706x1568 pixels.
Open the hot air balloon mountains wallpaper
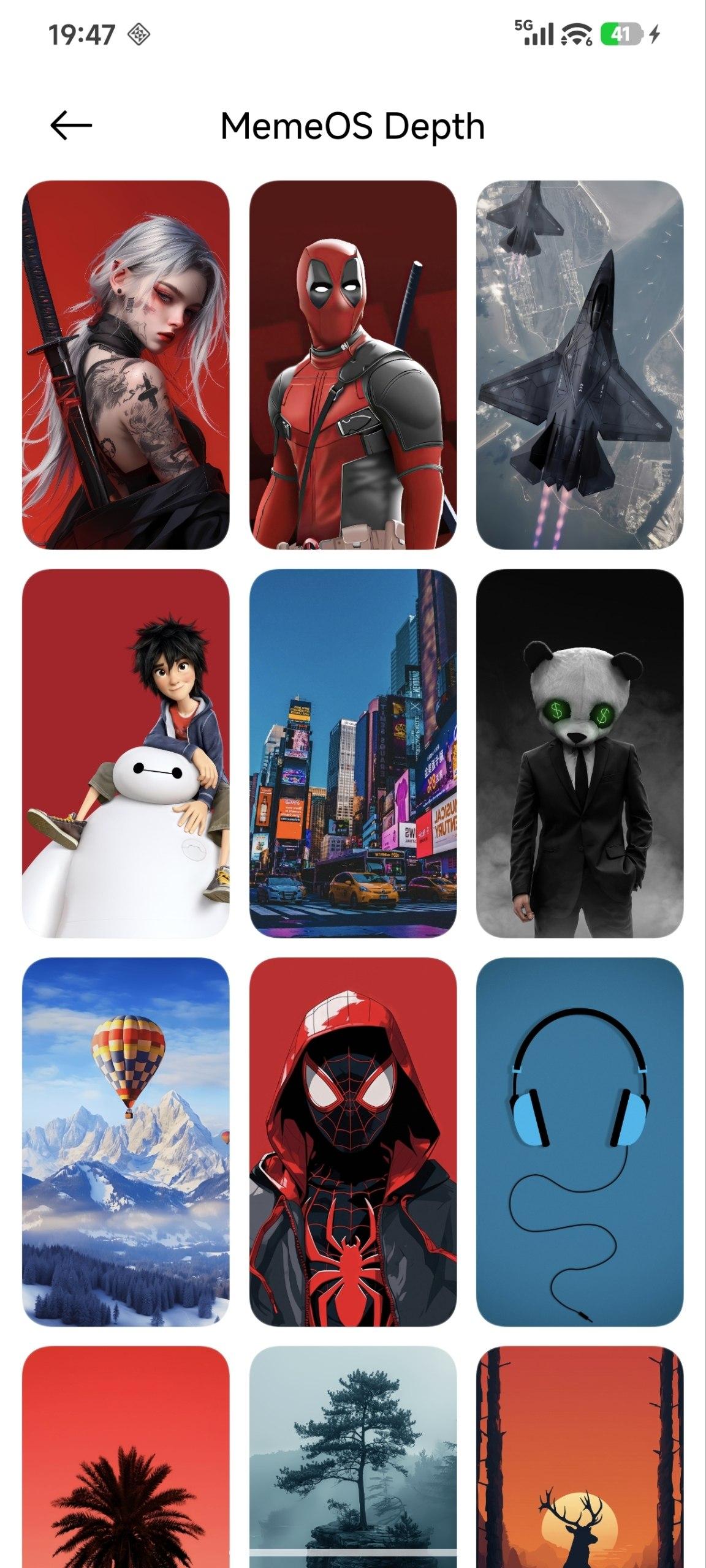pos(126,1142)
